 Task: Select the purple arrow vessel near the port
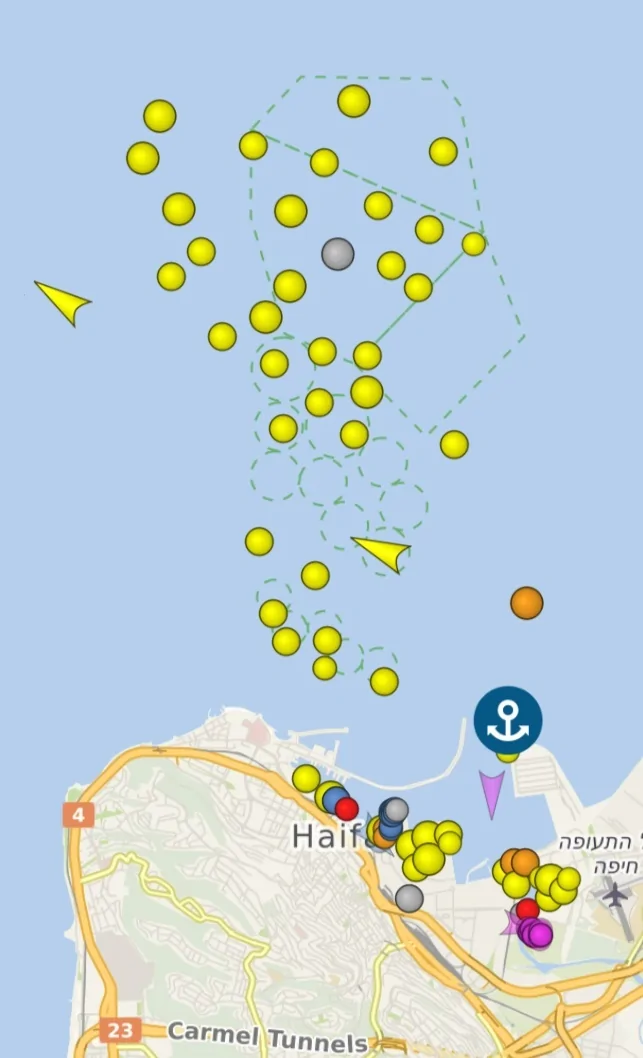[491, 793]
